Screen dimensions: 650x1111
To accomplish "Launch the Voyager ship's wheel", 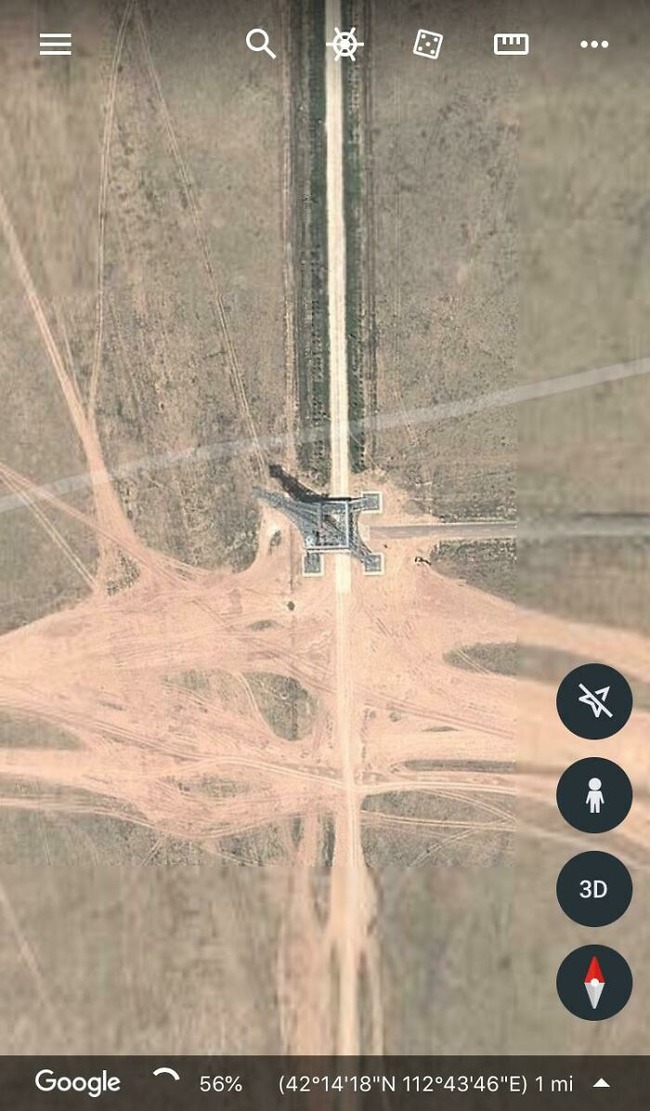I will pyautogui.click(x=345, y=44).
